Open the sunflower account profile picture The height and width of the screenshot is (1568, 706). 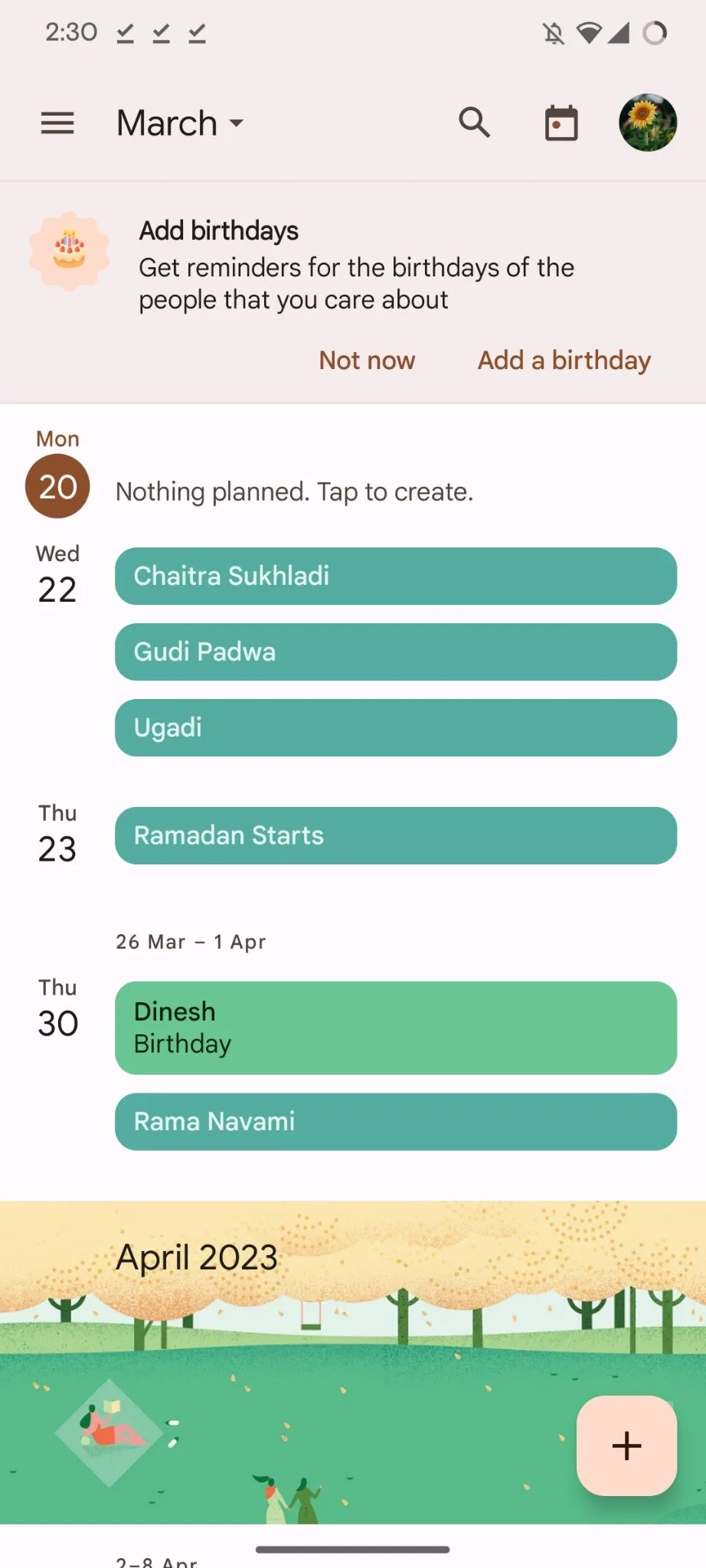pos(647,123)
